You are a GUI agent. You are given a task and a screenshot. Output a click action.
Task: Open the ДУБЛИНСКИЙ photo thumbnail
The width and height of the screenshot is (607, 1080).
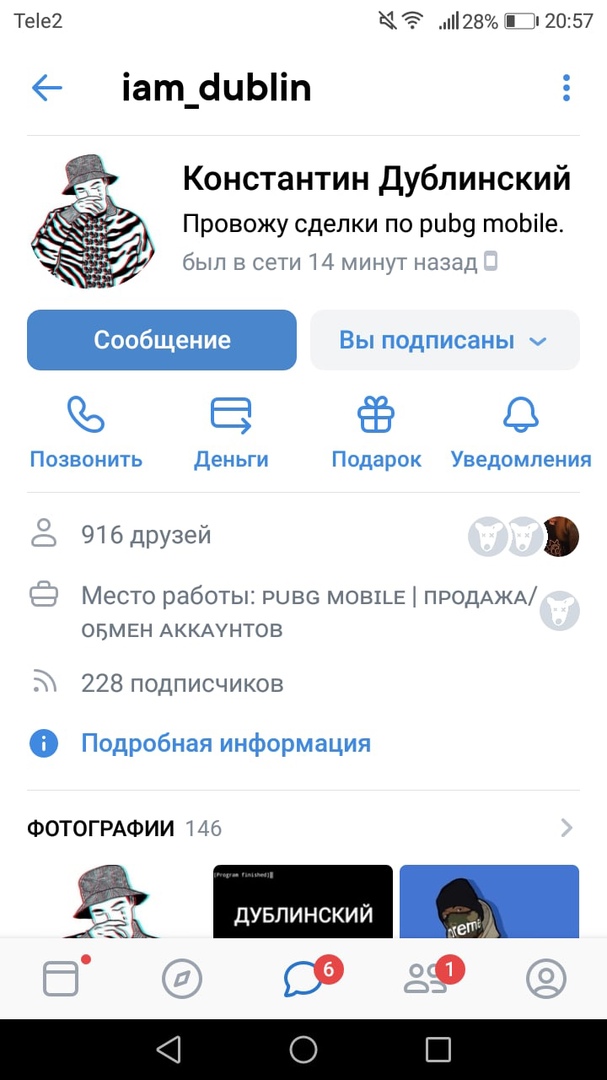pyautogui.click(x=303, y=902)
